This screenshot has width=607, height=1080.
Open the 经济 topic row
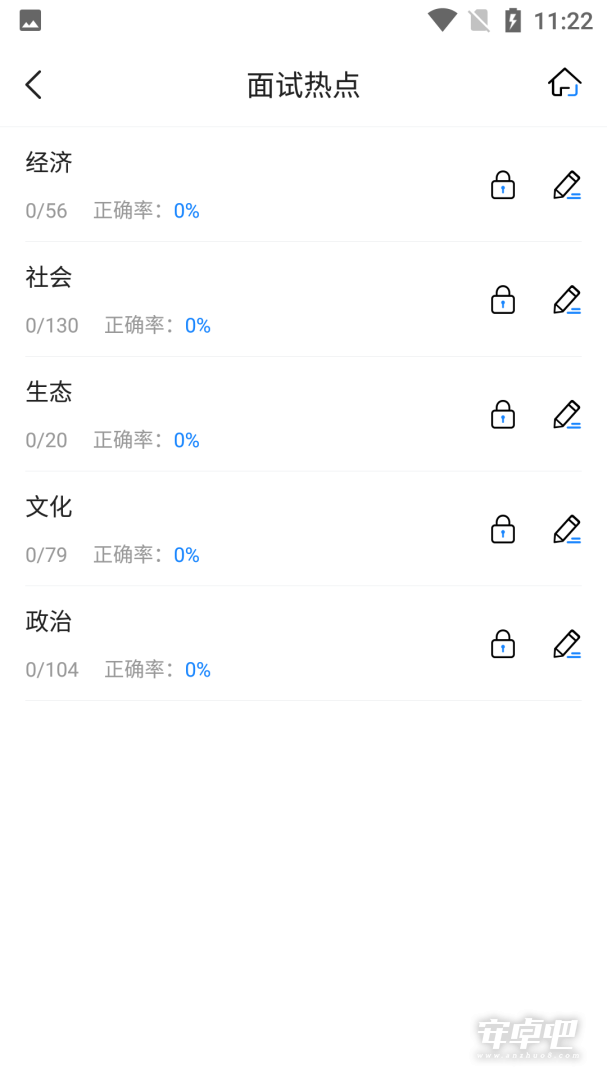(x=303, y=185)
